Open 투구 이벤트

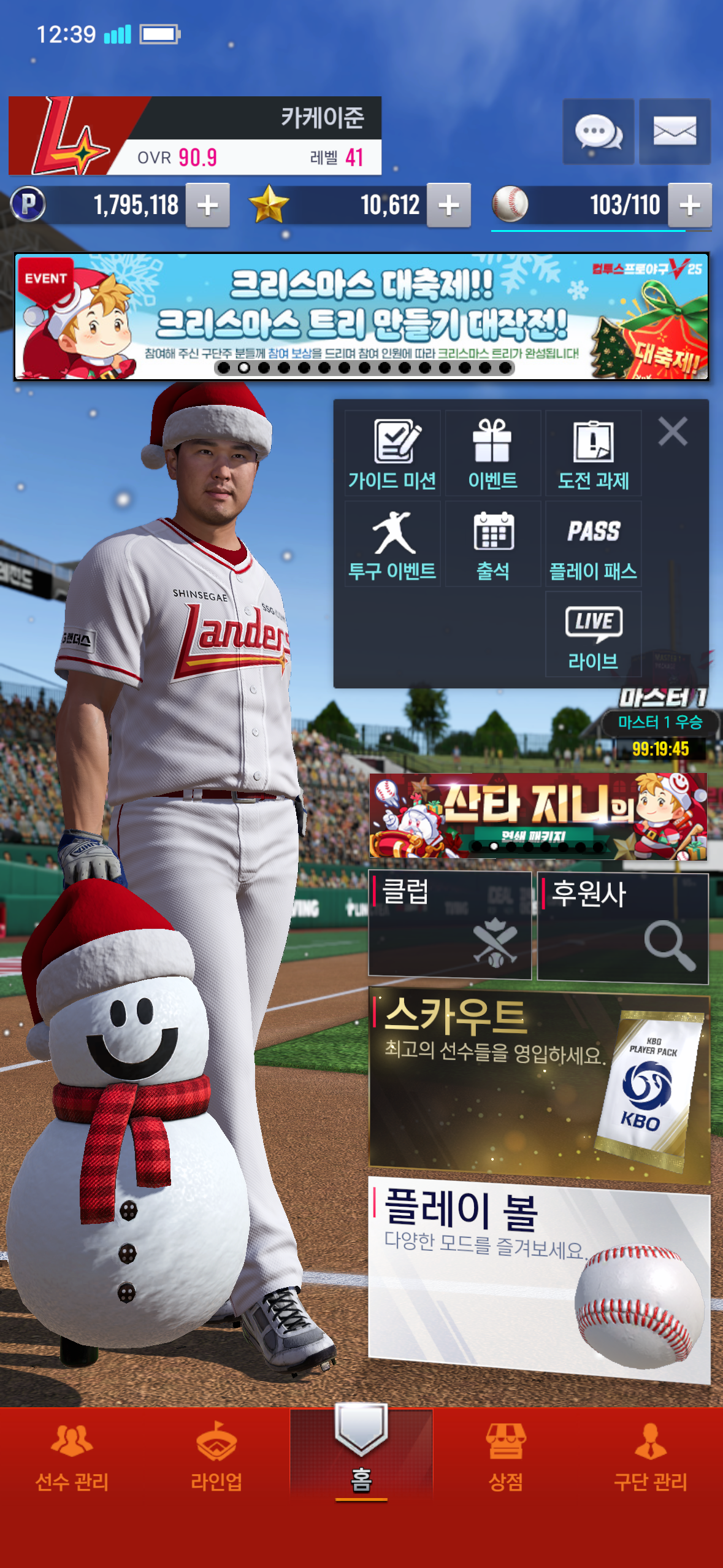[392, 544]
